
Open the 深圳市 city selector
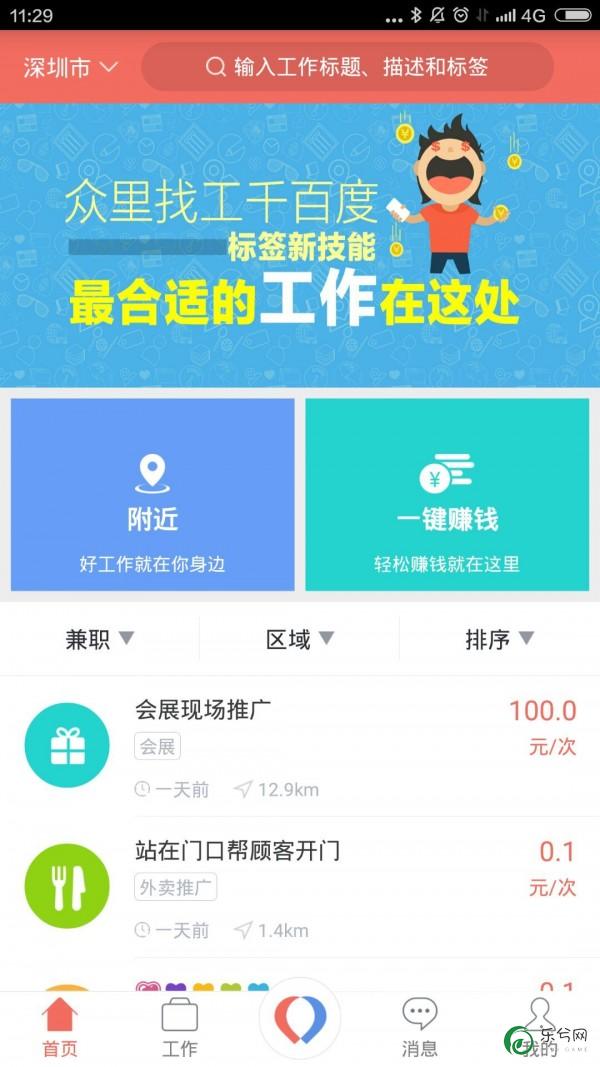(x=70, y=67)
